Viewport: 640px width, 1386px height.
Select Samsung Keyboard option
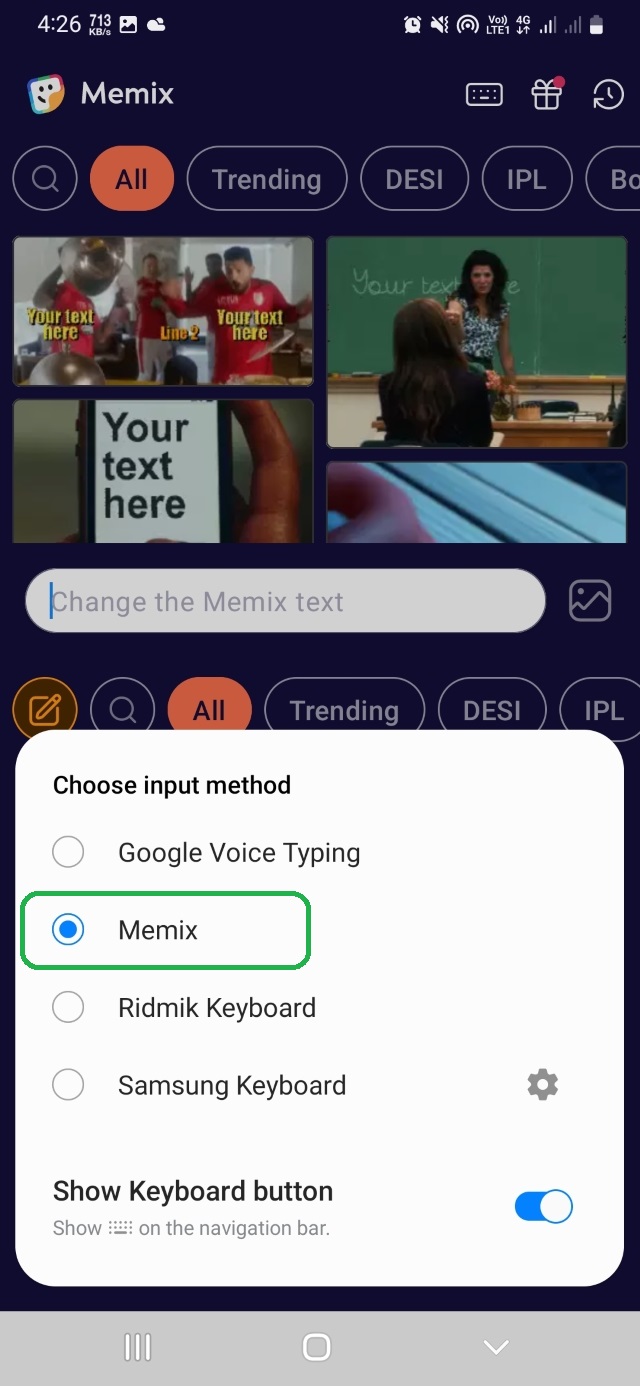231,1085
